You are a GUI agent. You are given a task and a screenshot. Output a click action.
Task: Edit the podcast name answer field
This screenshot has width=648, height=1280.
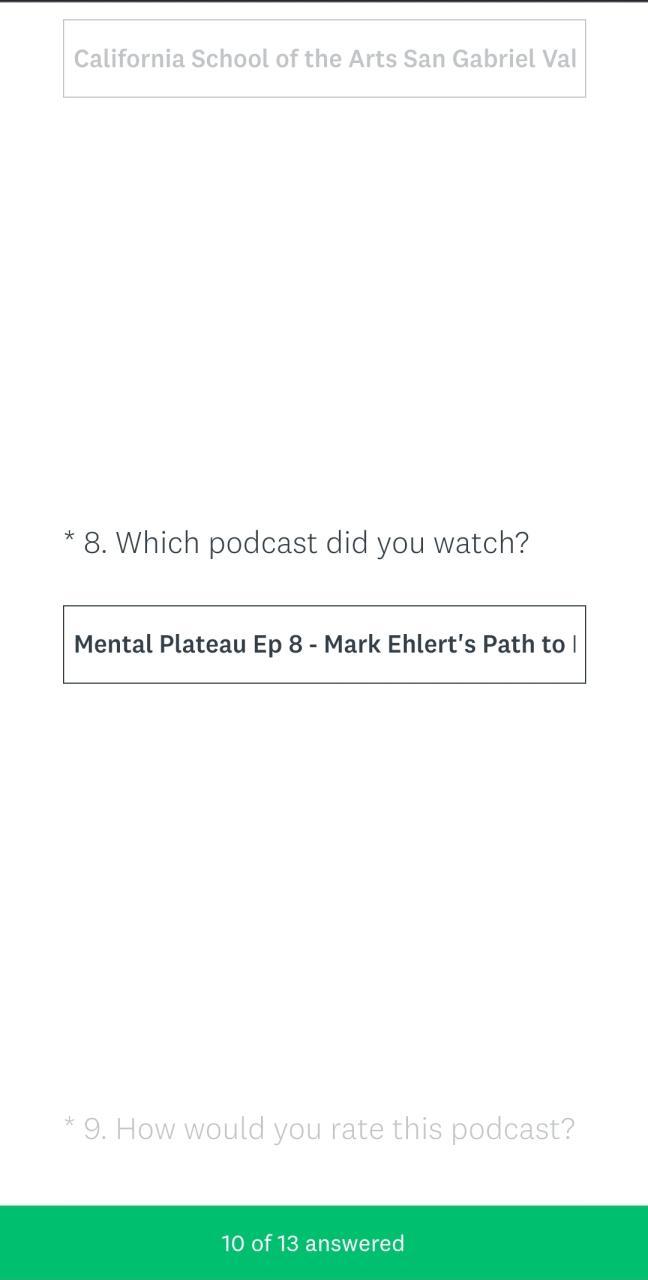(x=324, y=644)
